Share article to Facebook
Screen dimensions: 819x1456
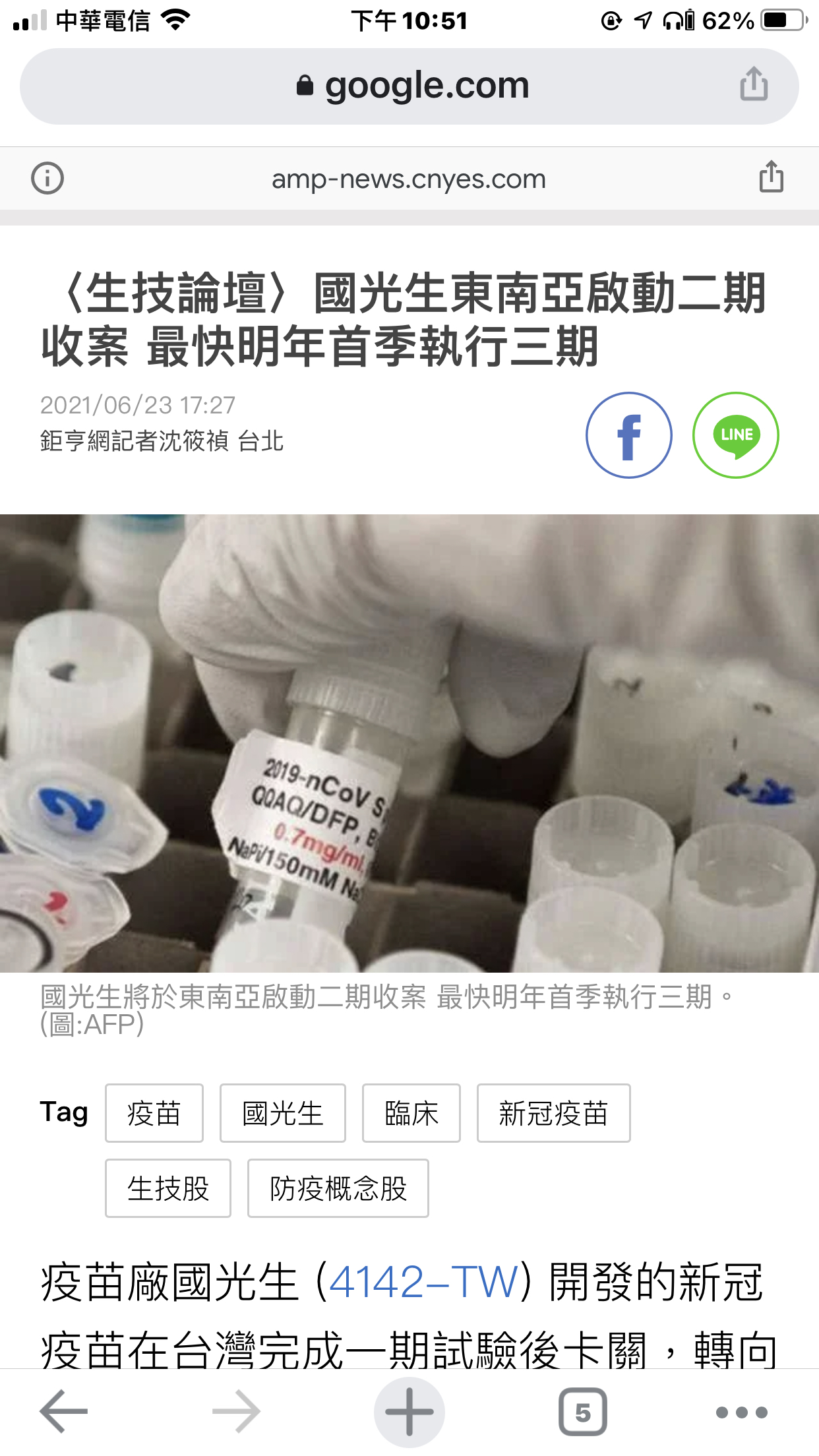(x=628, y=435)
